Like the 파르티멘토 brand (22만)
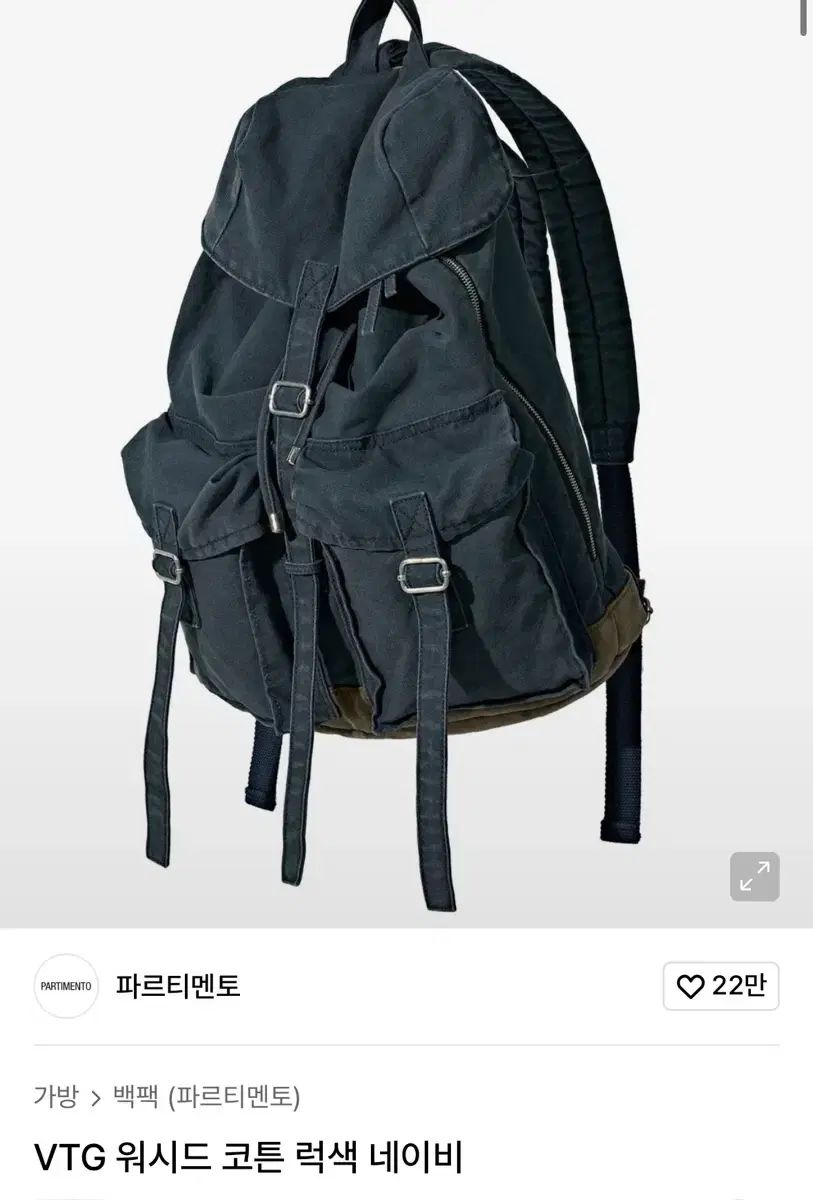This screenshot has width=813, height=1200. pos(721,986)
